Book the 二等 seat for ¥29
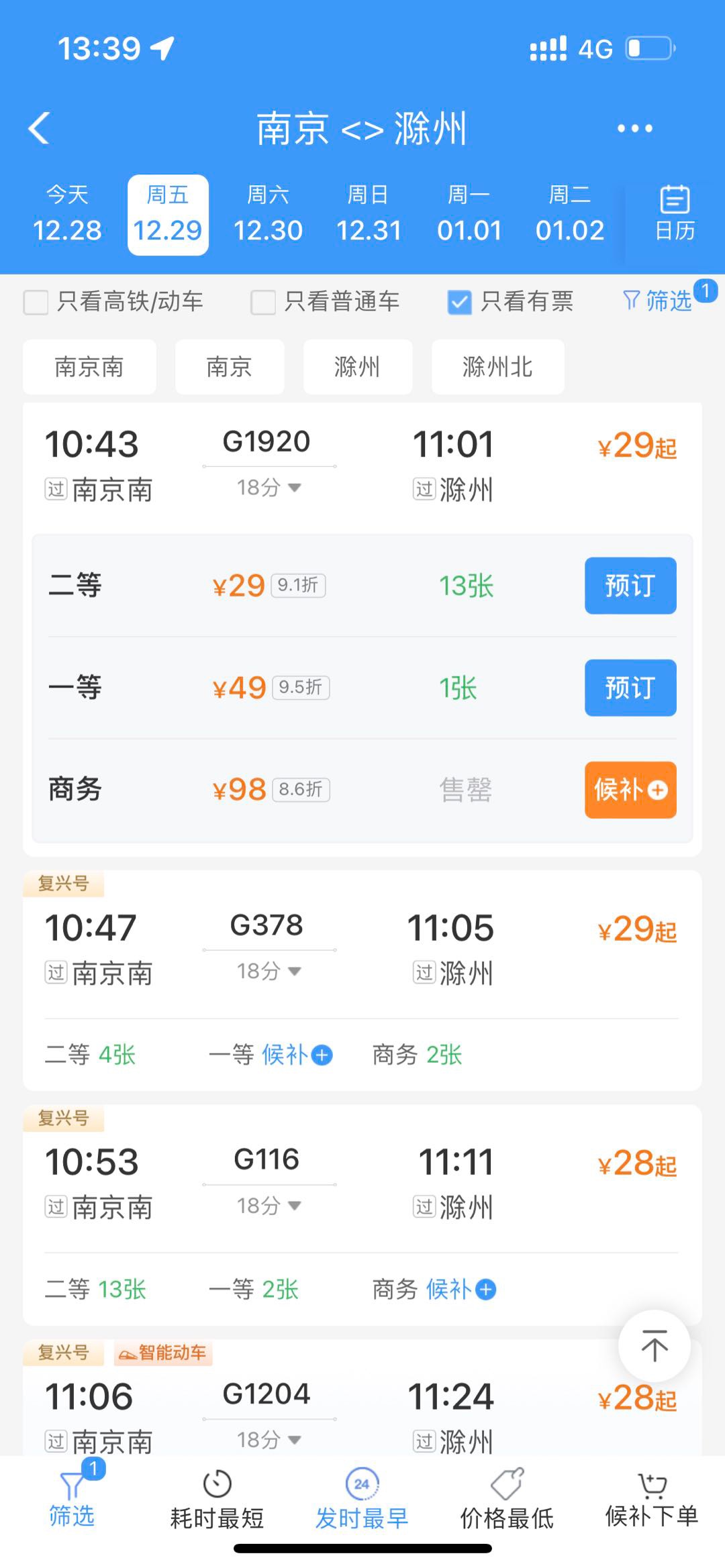Screen dimensions: 725x1568 click(x=630, y=586)
